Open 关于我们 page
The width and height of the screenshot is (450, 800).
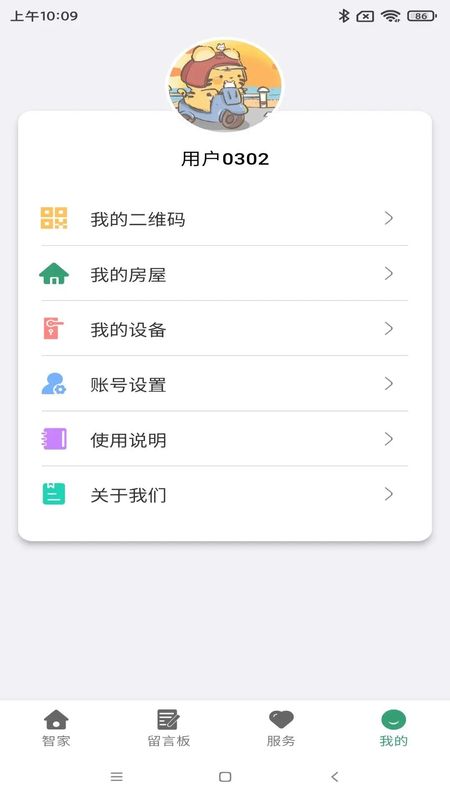(224, 494)
